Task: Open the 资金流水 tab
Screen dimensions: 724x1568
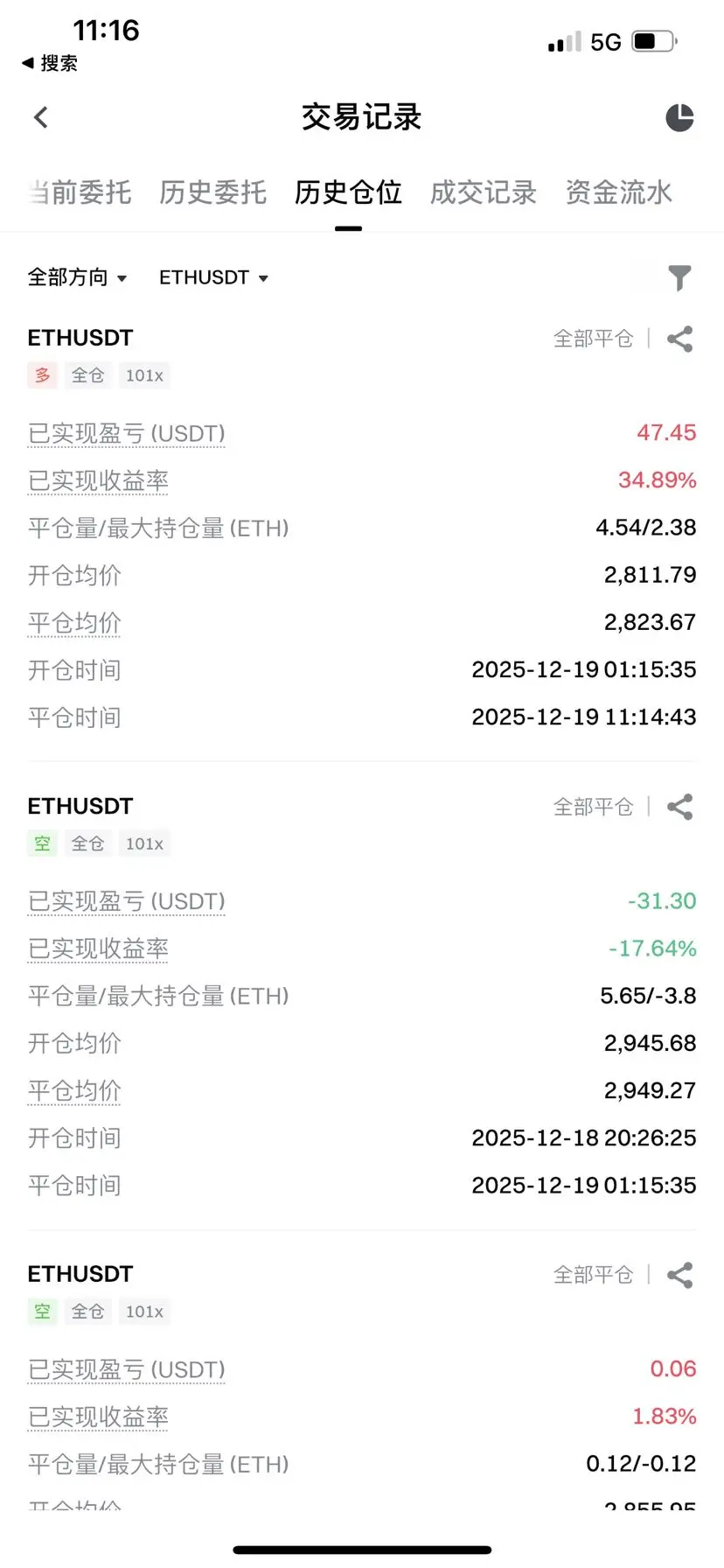Action: click(x=618, y=192)
